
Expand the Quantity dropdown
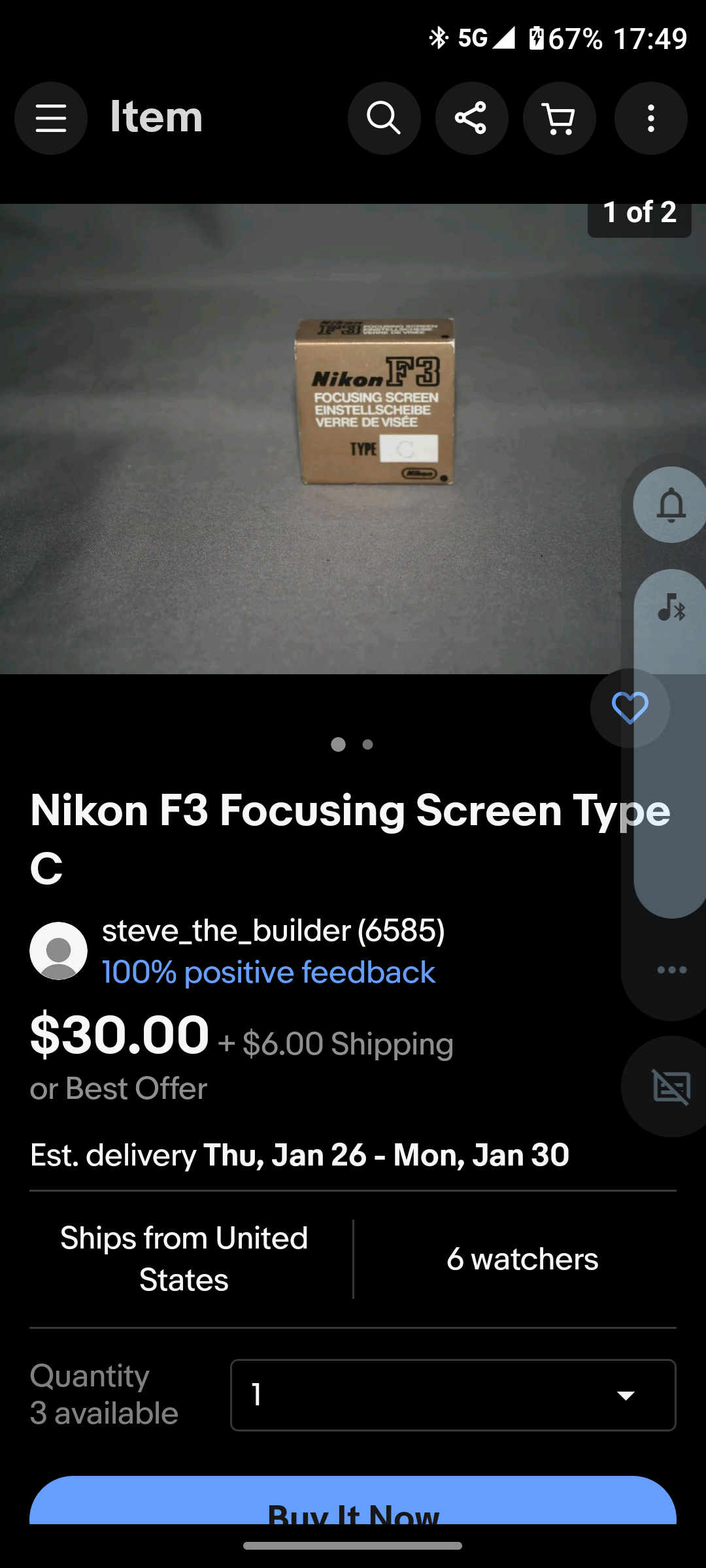pyautogui.click(x=453, y=1395)
